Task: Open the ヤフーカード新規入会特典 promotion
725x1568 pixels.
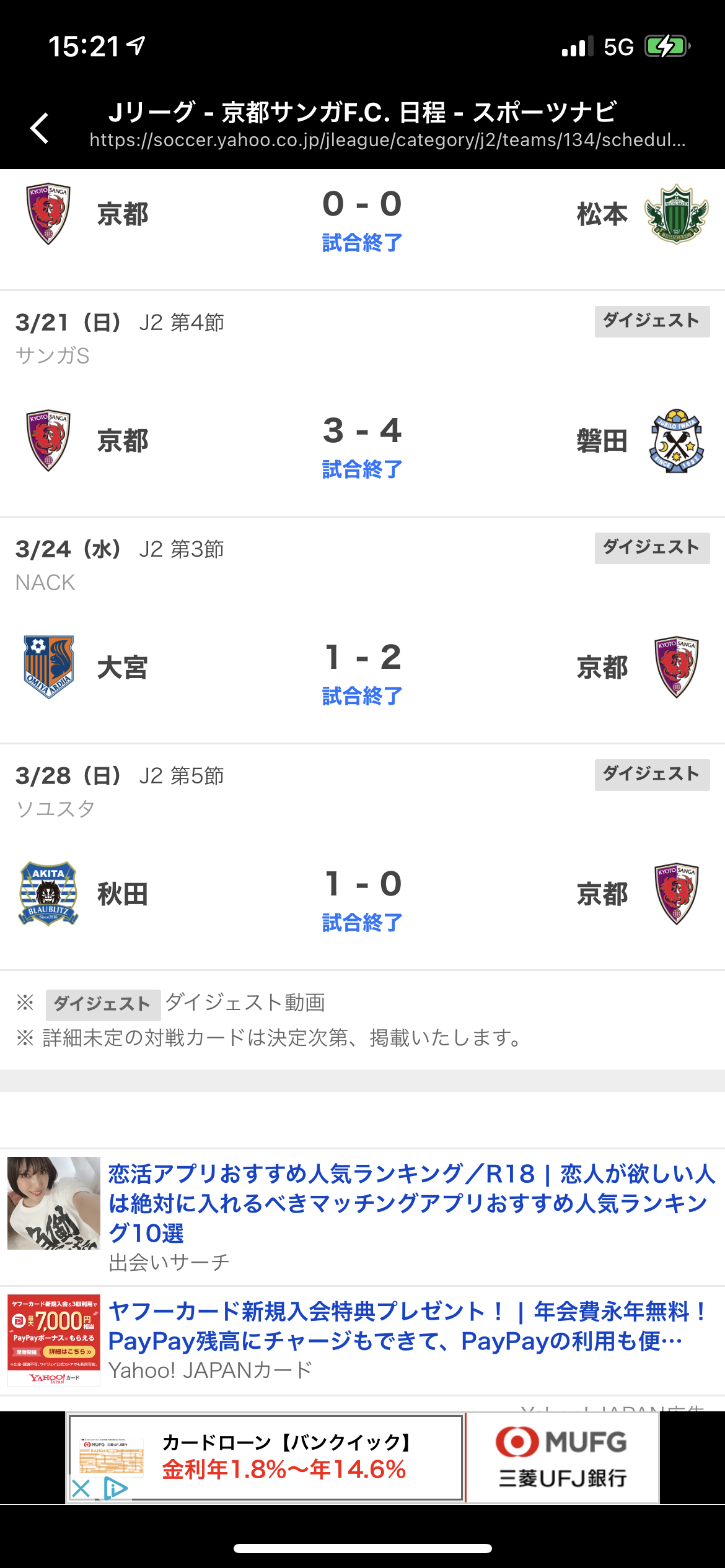Action: tap(406, 1326)
